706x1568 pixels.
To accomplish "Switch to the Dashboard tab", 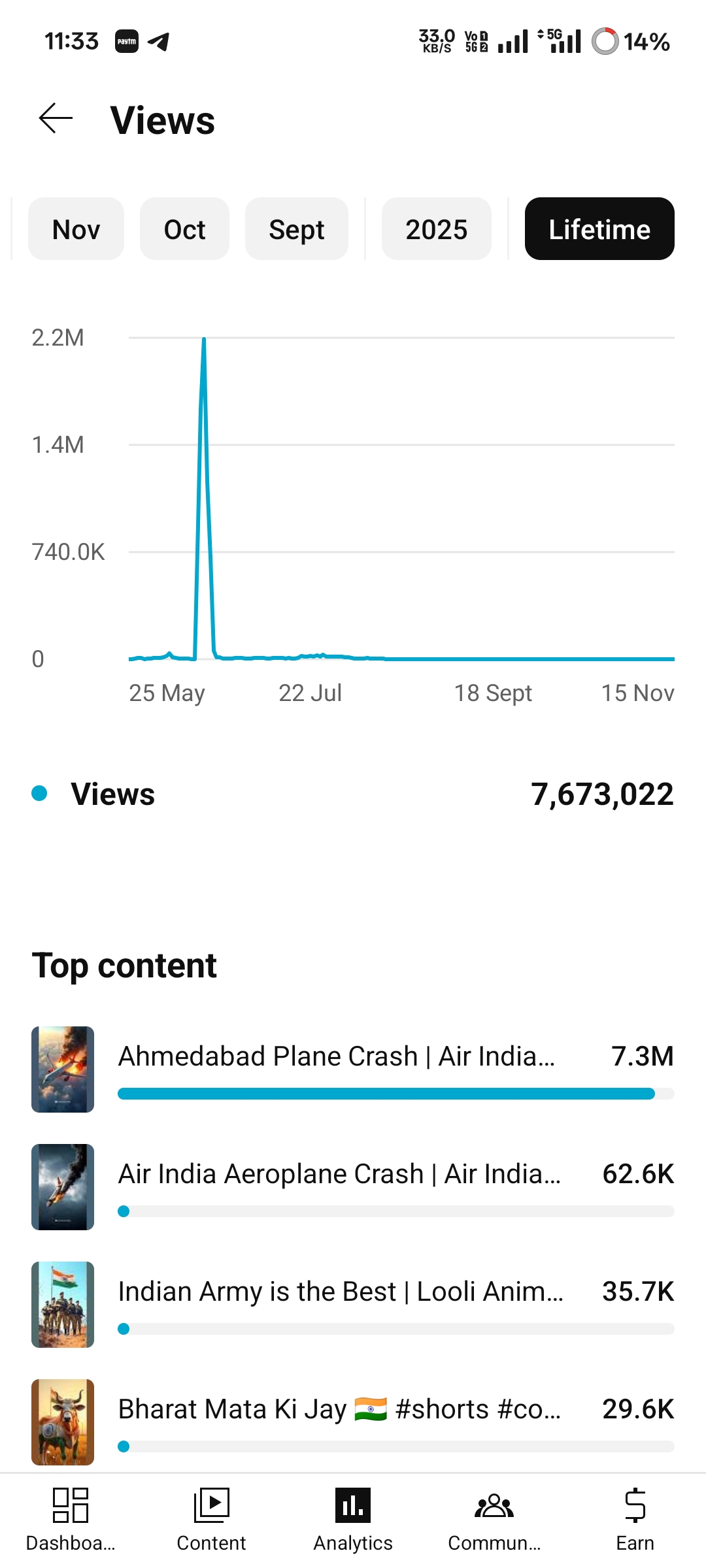I will [71, 1520].
